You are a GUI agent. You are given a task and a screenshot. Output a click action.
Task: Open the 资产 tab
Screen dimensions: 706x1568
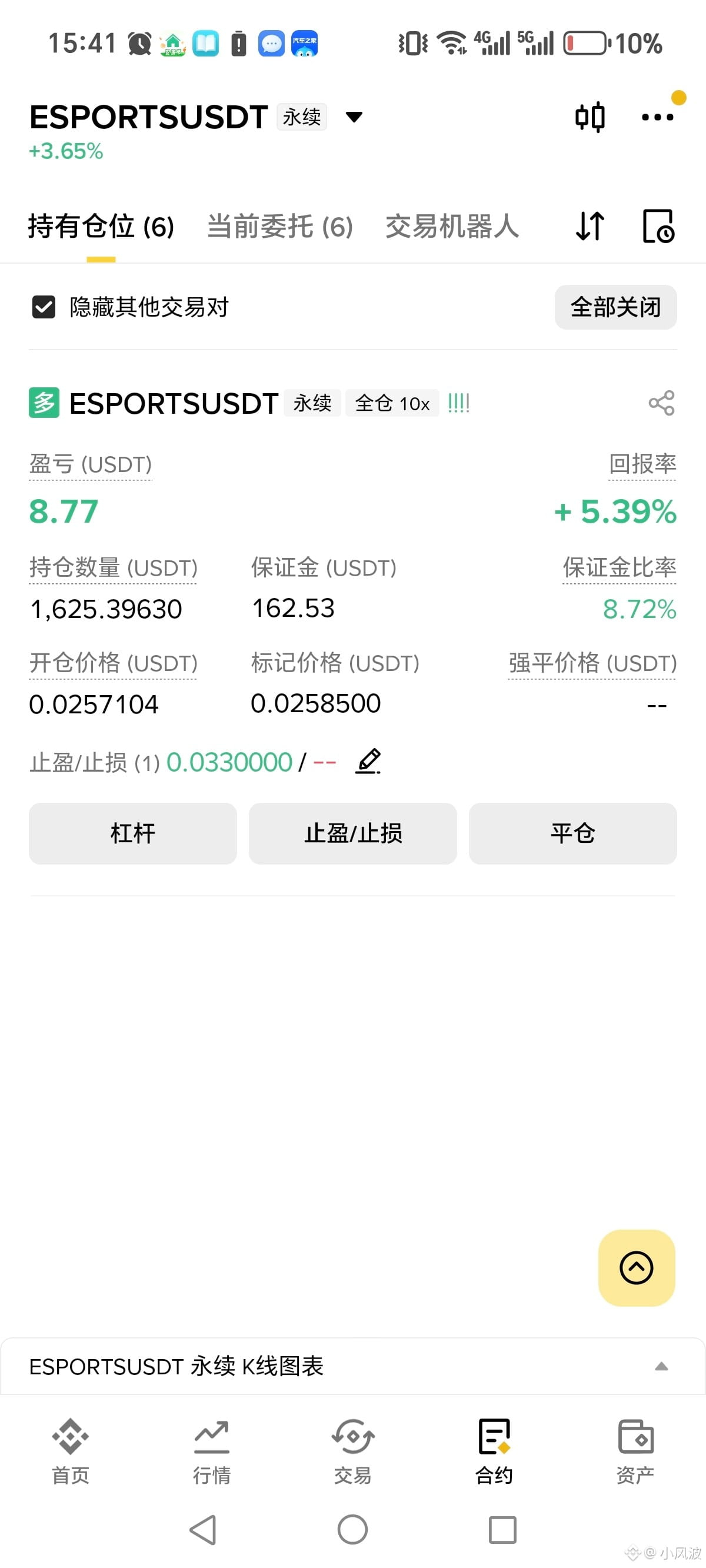(x=635, y=1451)
